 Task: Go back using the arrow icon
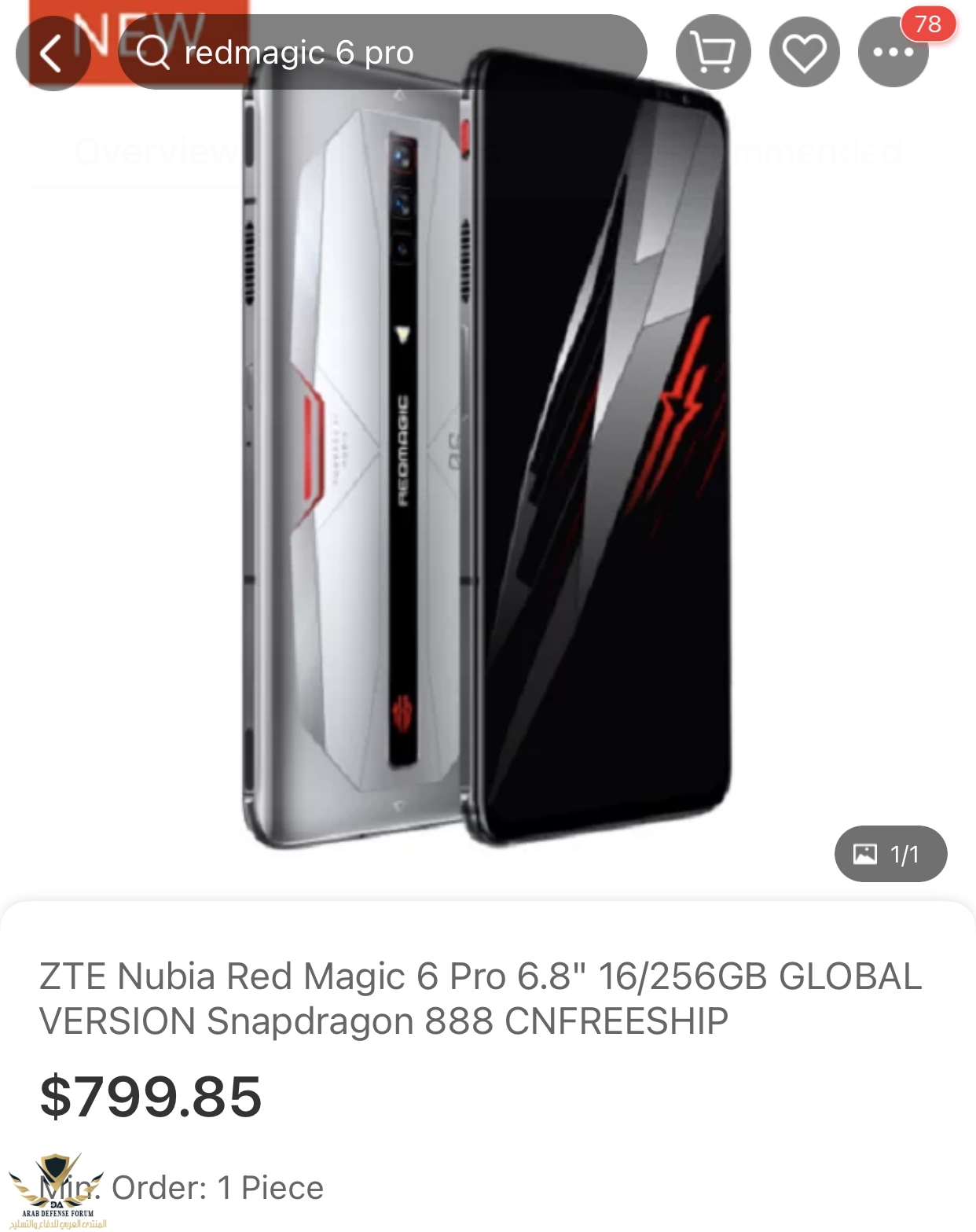(52, 53)
